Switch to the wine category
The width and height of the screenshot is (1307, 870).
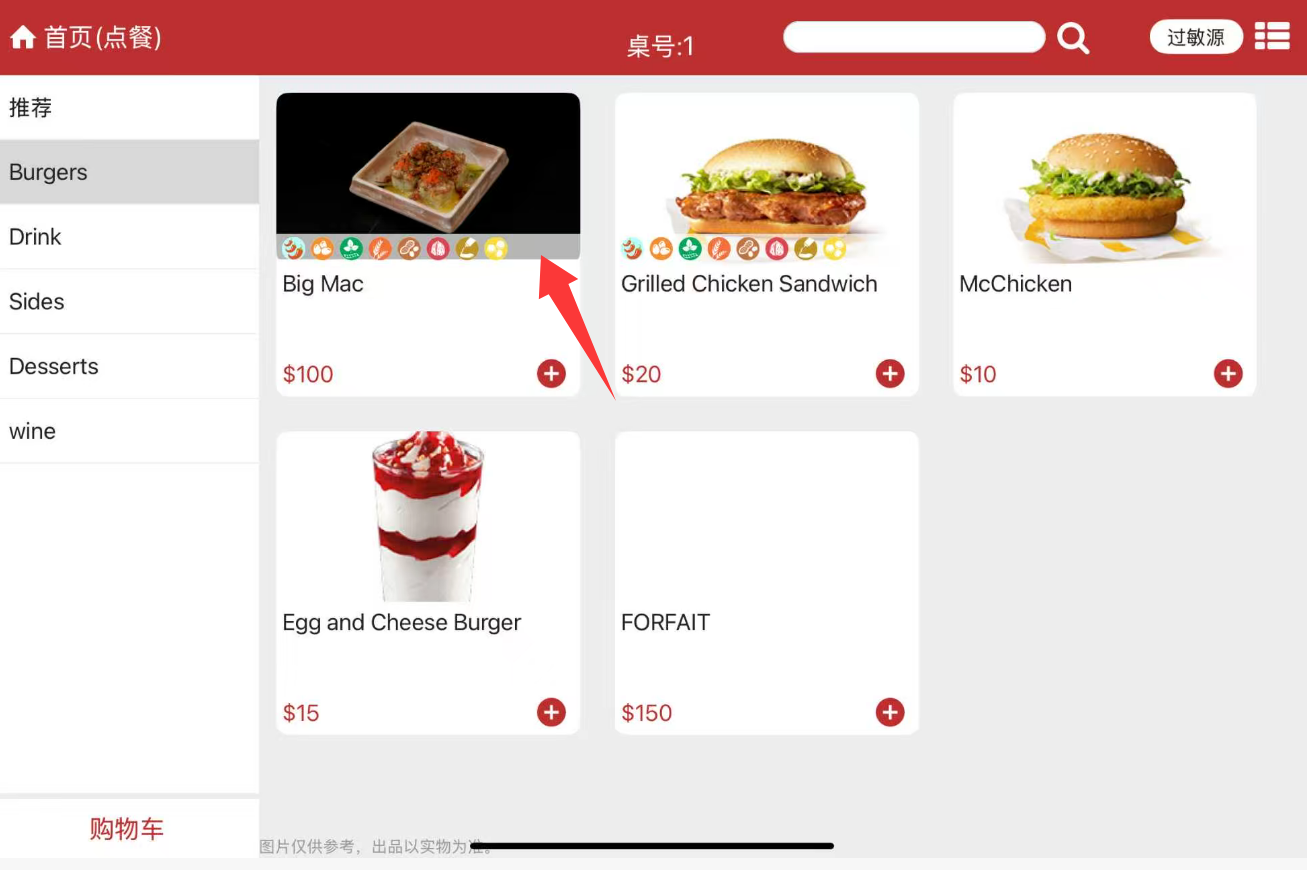[x=129, y=432]
